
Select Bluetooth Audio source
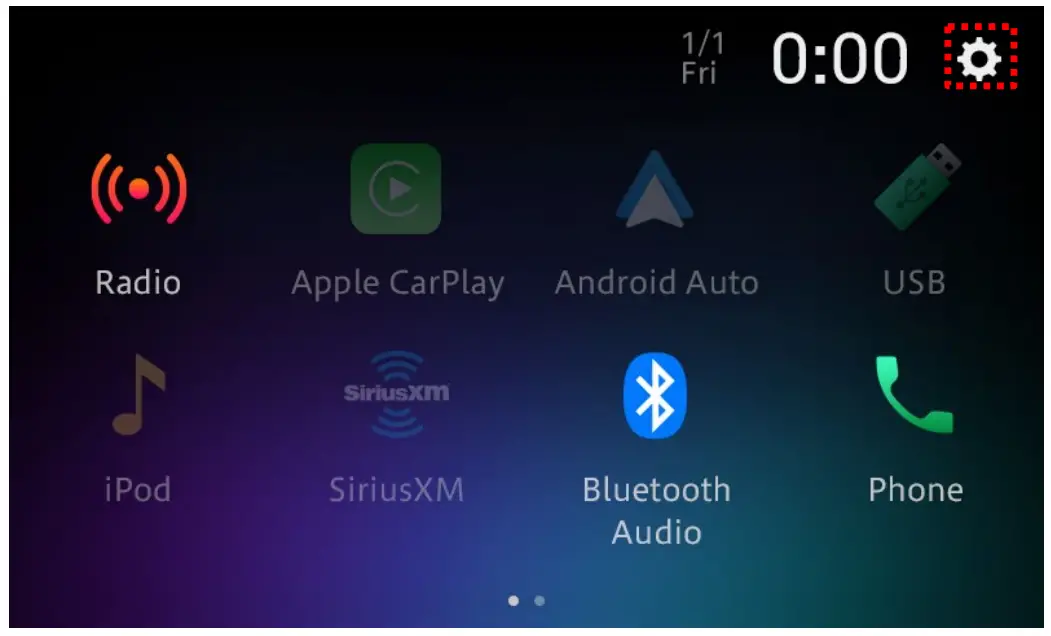tap(655, 398)
